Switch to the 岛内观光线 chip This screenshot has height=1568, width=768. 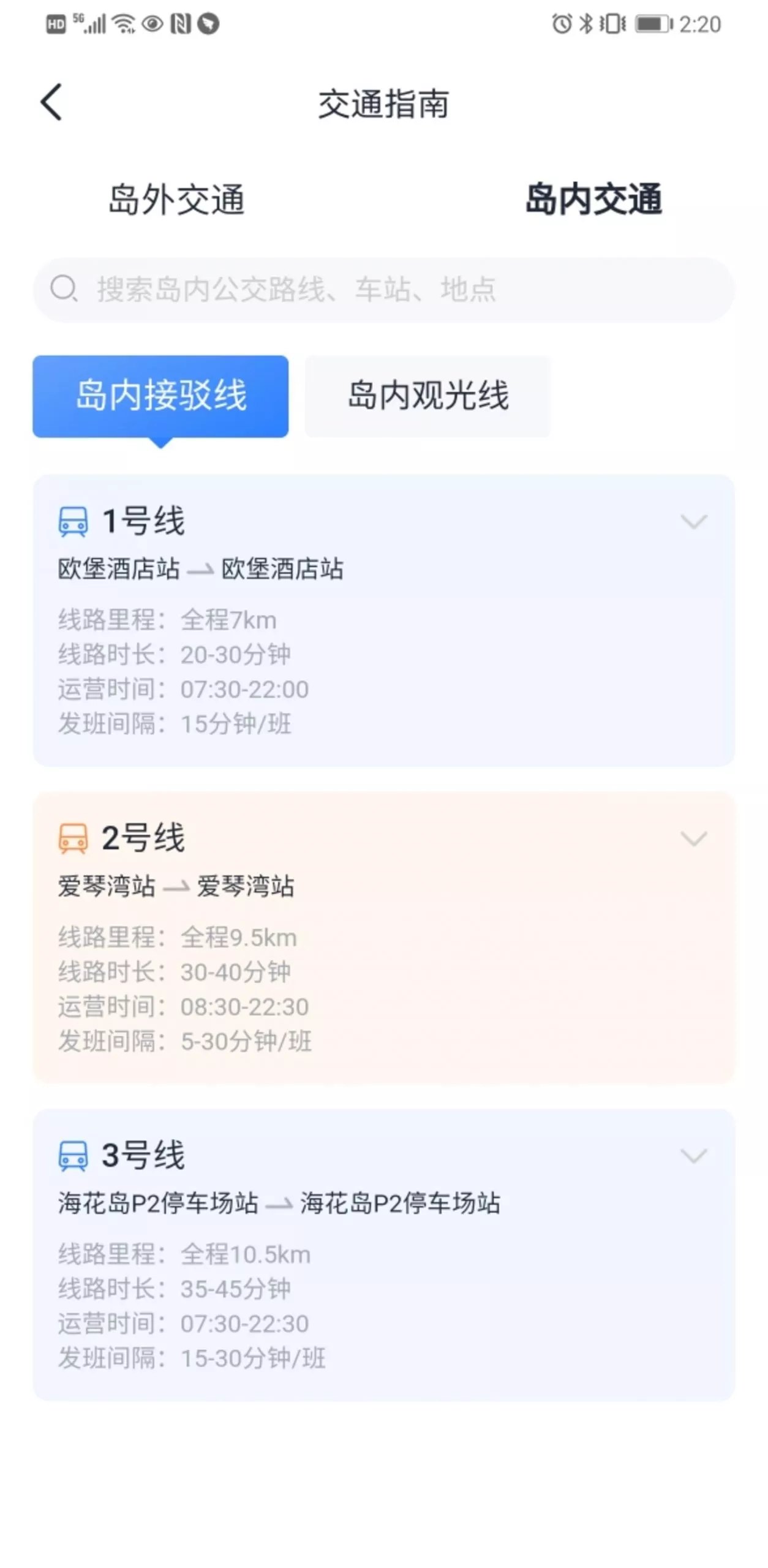pos(427,396)
